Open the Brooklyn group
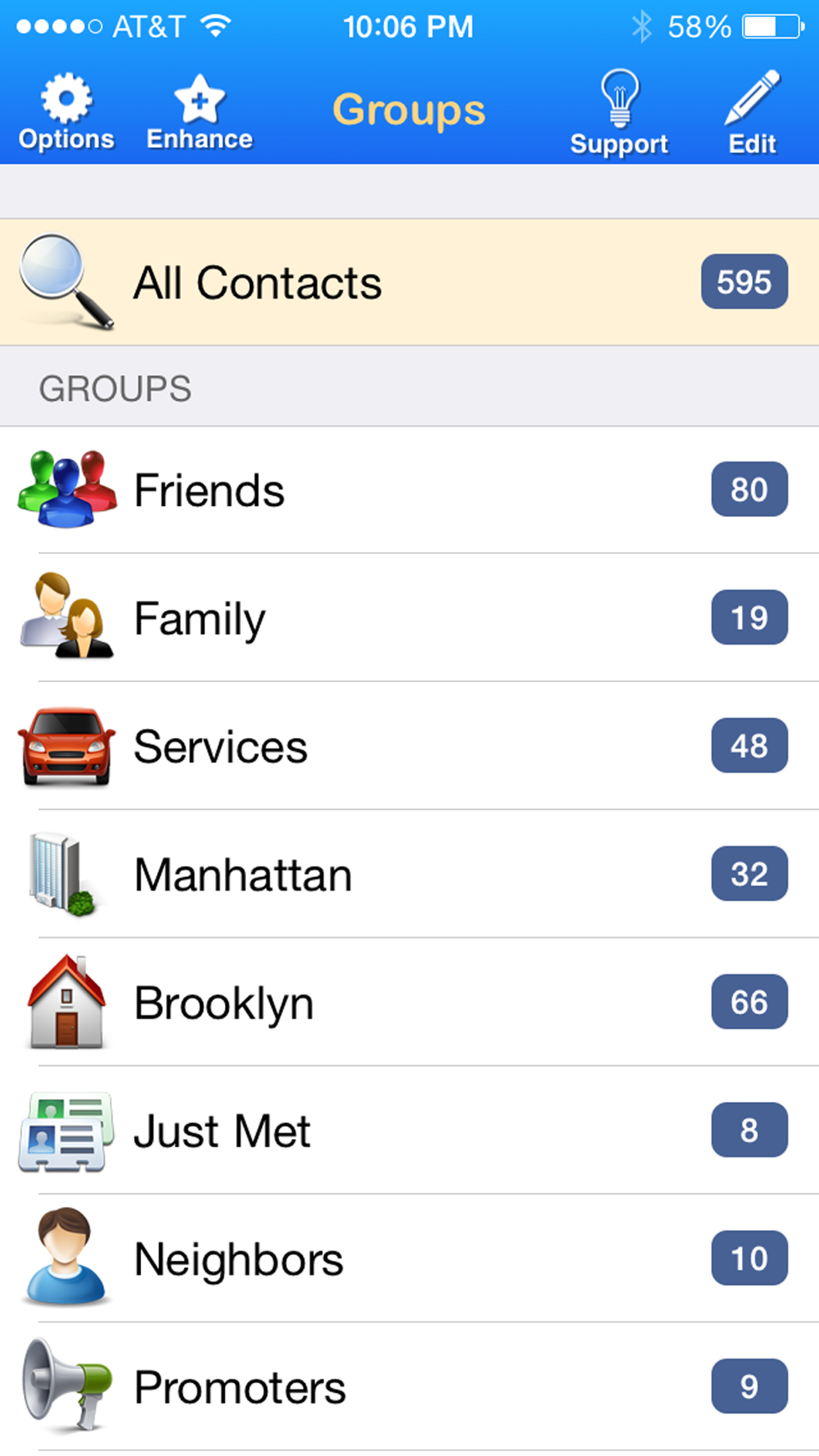The height and width of the screenshot is (1456, 819). pos(409,1002)
